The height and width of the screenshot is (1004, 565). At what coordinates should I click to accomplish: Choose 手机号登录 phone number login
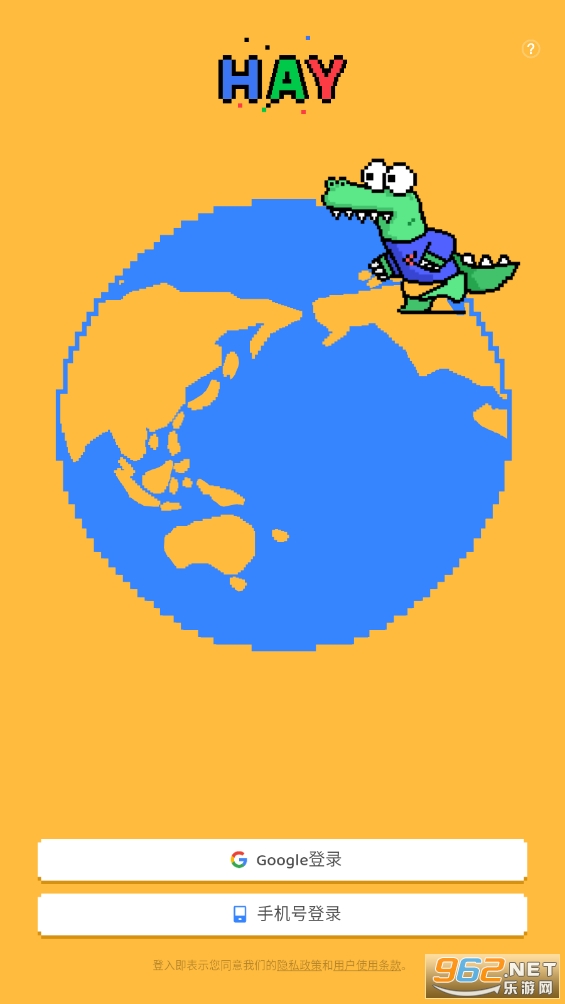tap(282, 914)
